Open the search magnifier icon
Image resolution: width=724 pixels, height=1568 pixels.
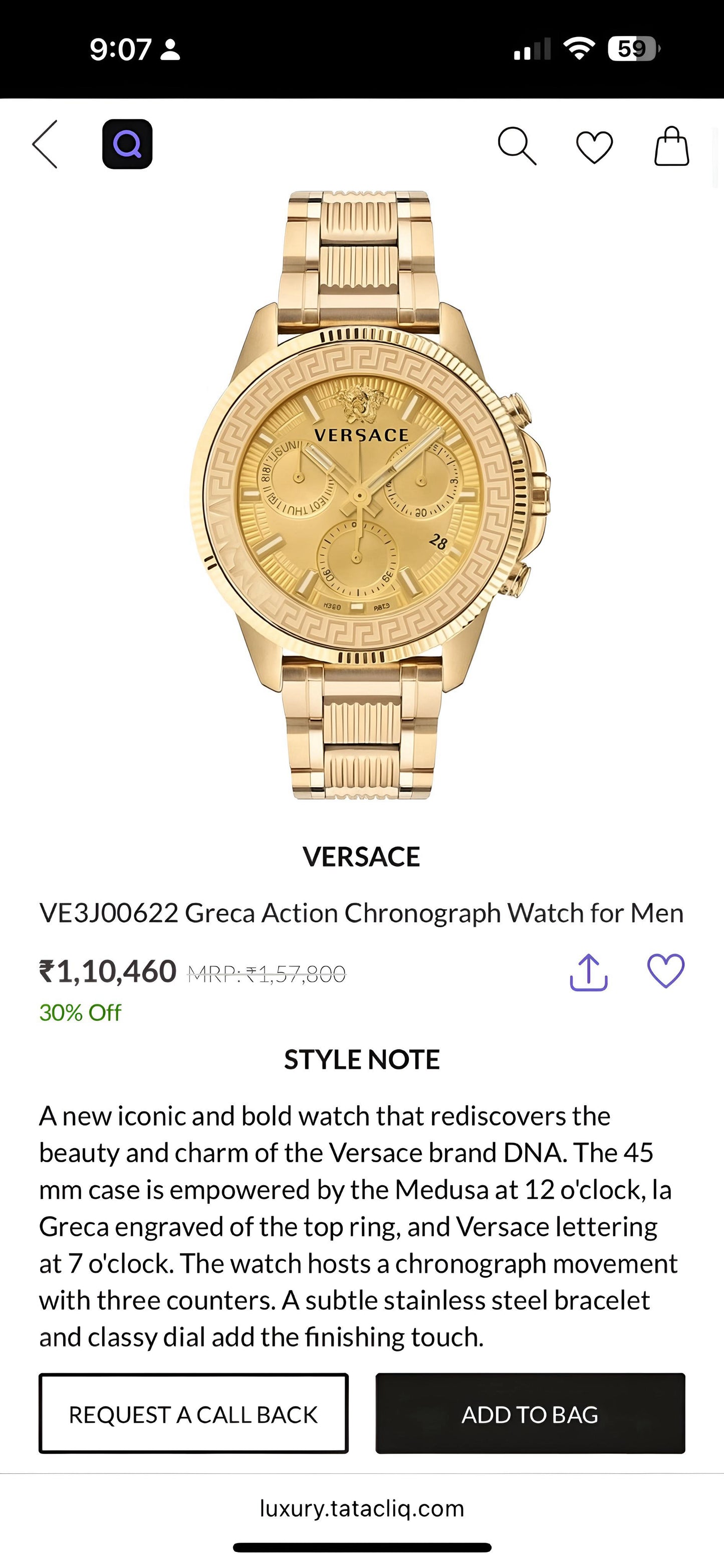517,145
